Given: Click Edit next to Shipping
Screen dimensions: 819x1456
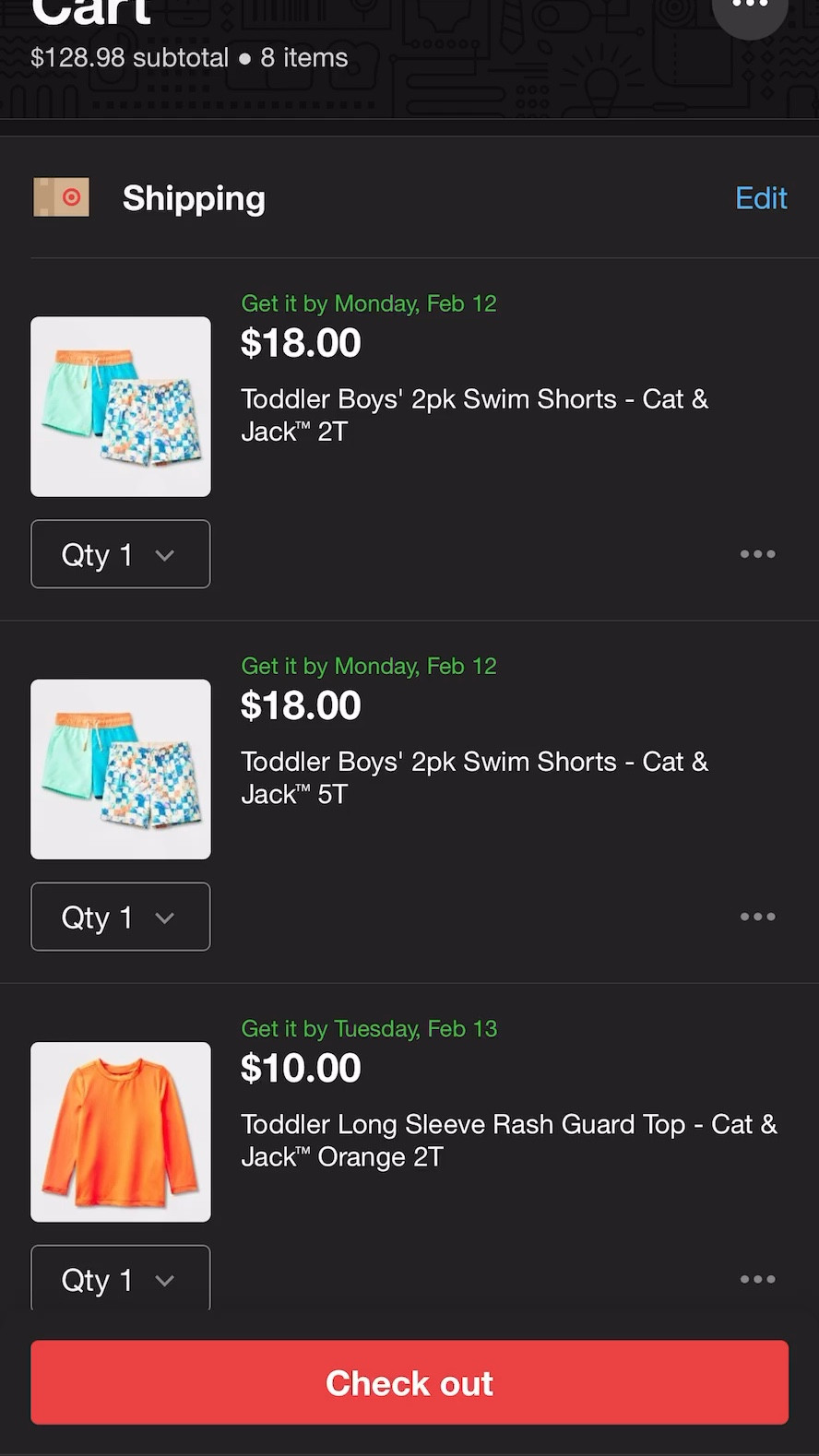Looking at the screenshot, I should tap(761, 197).
